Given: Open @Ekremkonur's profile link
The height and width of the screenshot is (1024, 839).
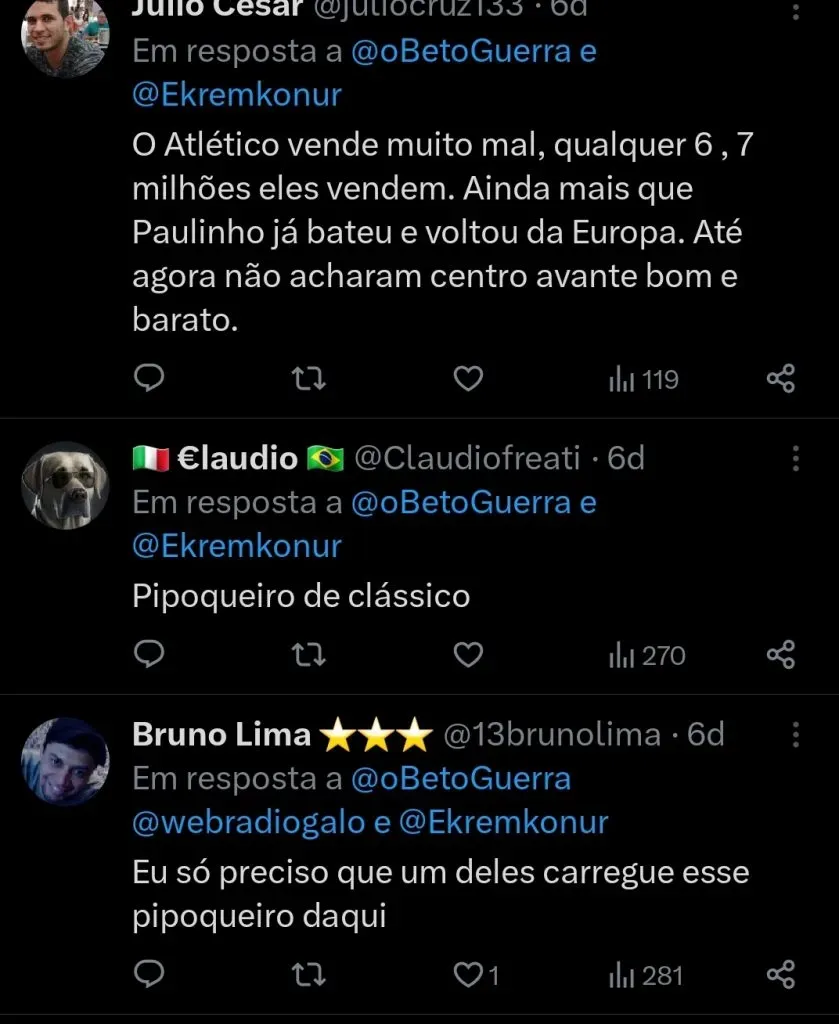Looking at the screenshot, I should click(234, 94).
